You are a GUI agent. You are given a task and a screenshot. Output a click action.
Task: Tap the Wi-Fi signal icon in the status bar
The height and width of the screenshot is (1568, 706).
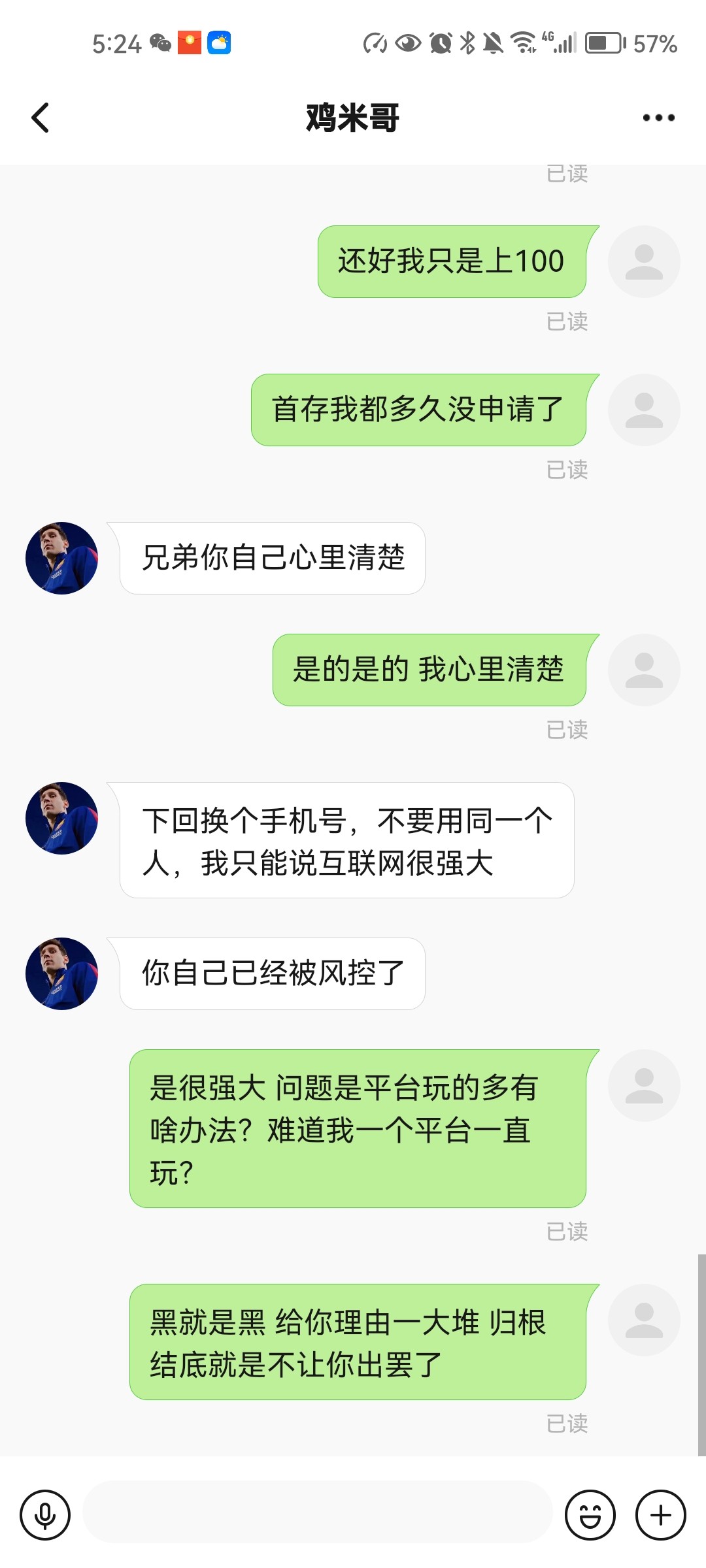coord(524,41)
